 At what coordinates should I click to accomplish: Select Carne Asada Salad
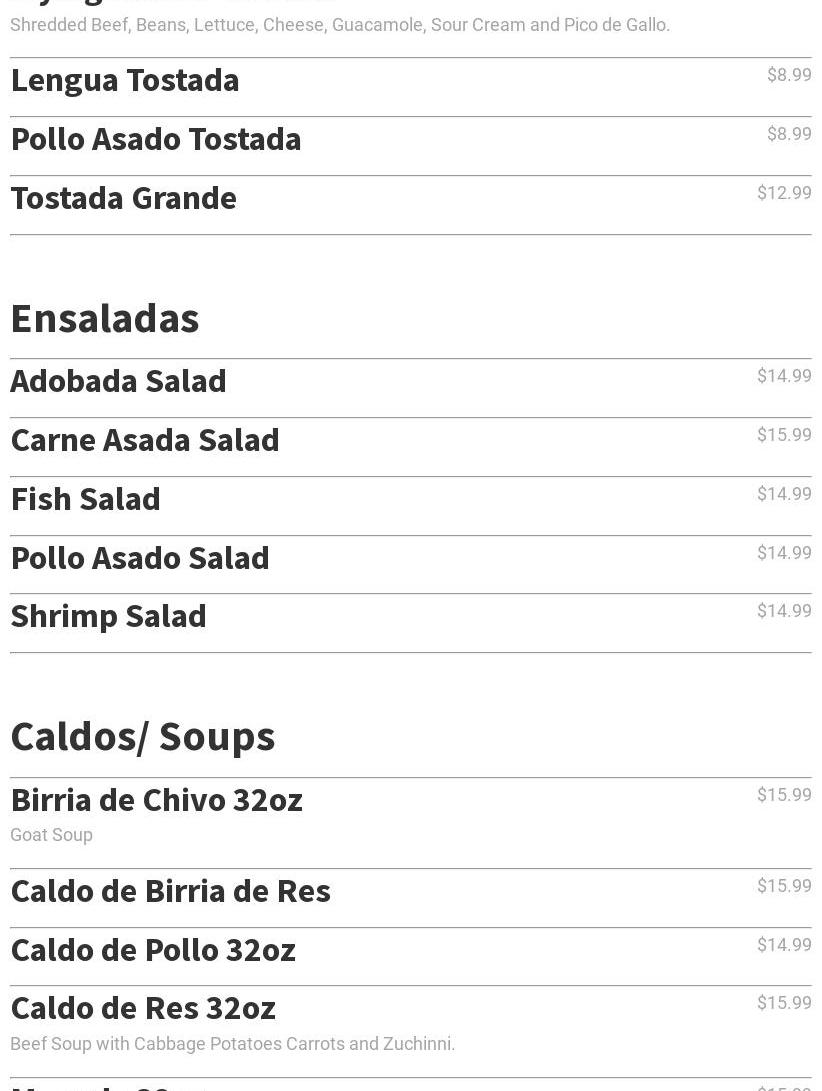pyautogui.click(x=145, y=441)
